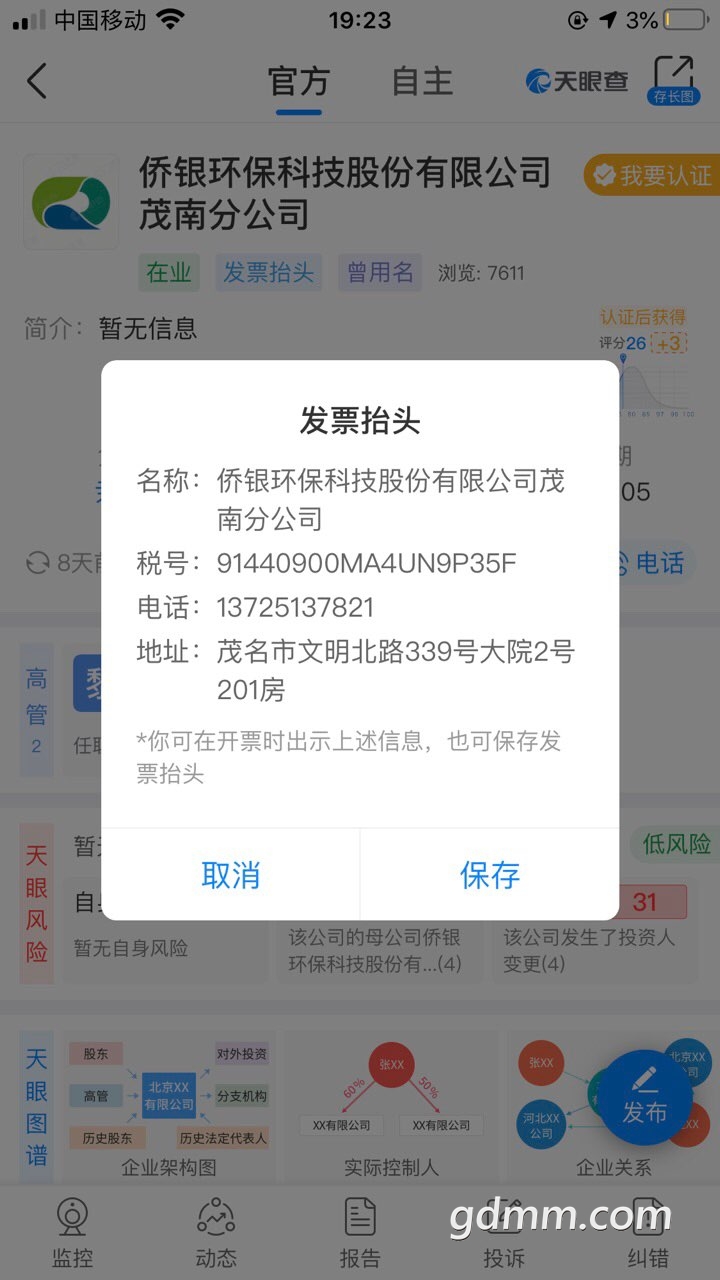The width and height of the screenshot is (720, 1280).
Task: Go back using the top-left arrow
Action: click(37, 81)
